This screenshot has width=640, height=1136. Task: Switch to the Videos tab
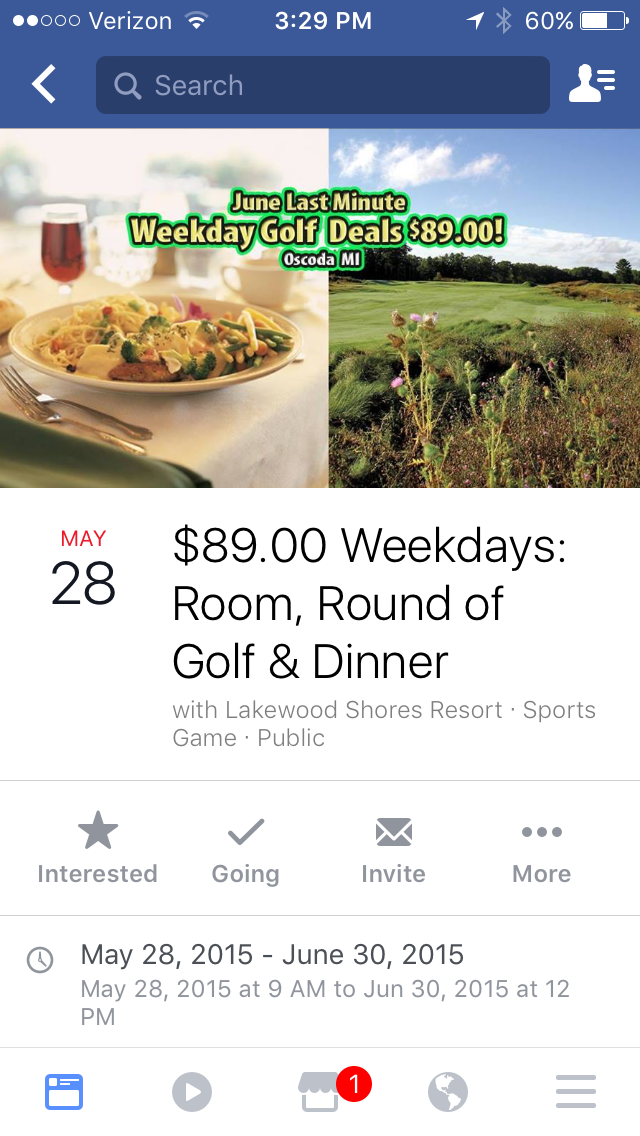tap(192, 1092)
